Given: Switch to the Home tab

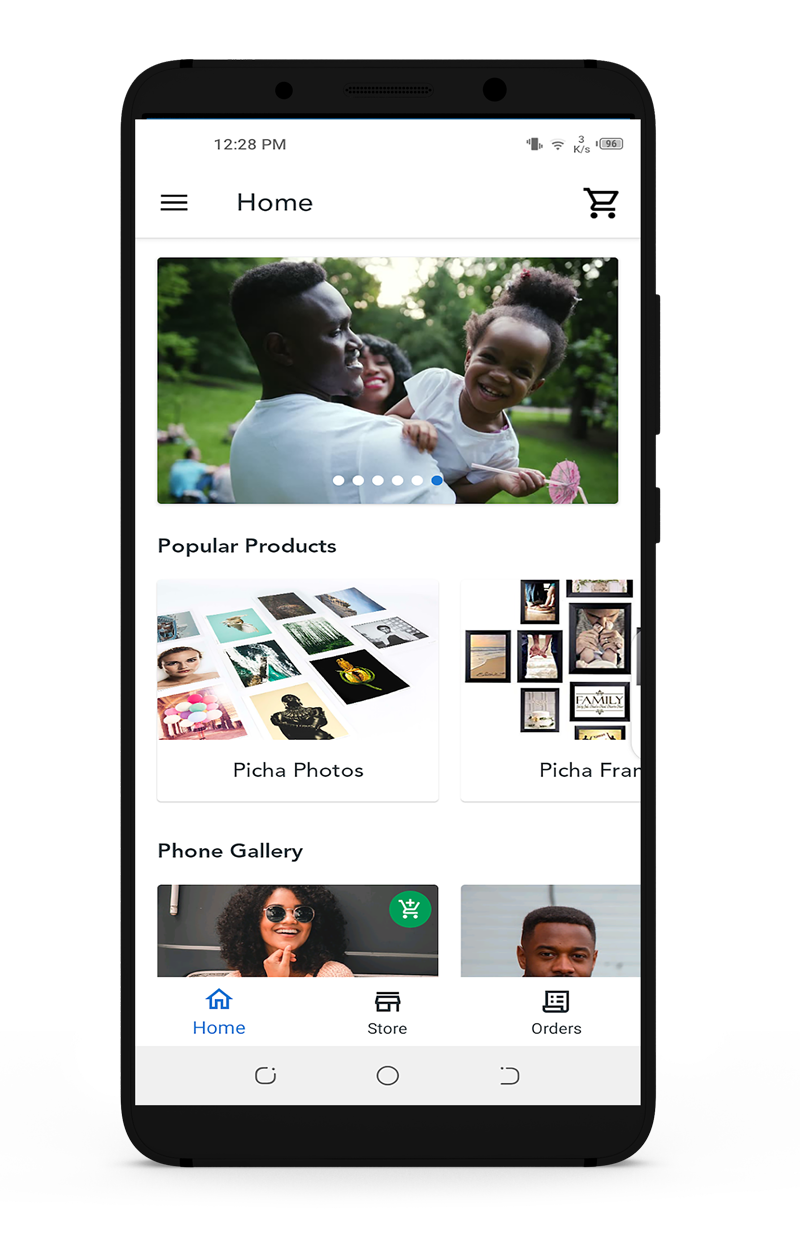Looking at the screenshot, I should tap(219, 1012).
